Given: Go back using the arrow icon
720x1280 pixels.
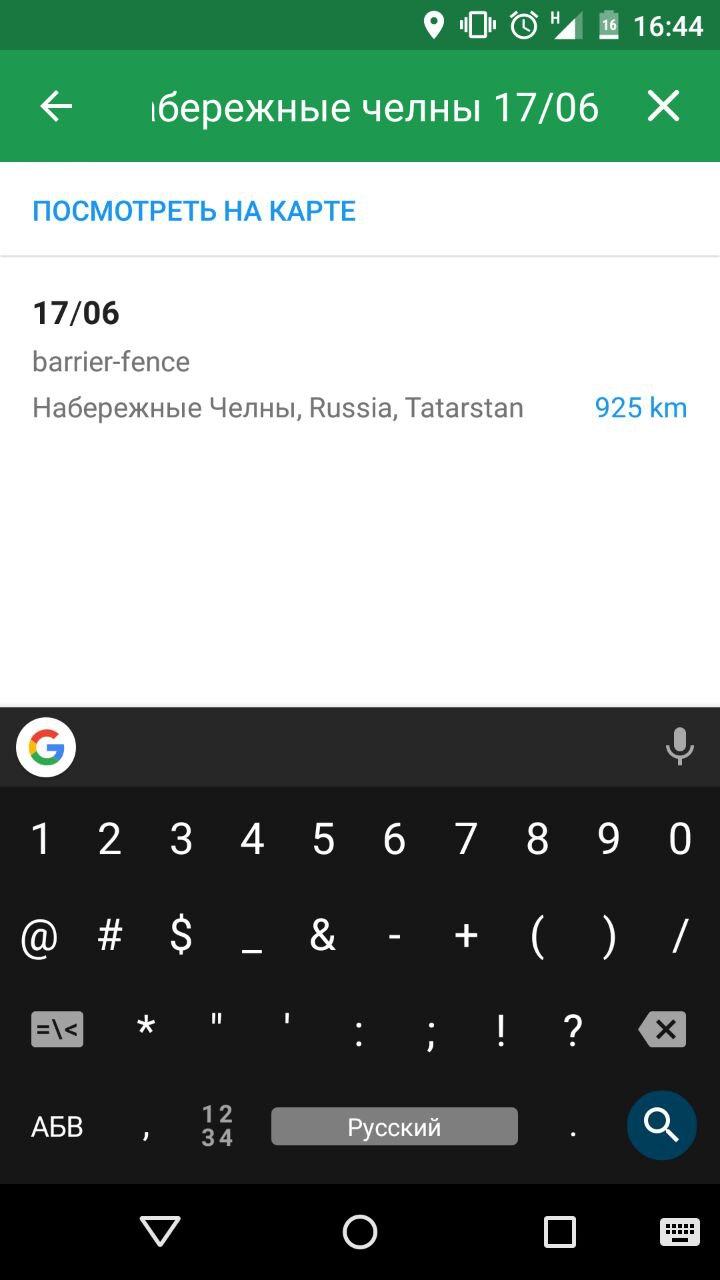Looking at the screenshot, I should [56, 106].
